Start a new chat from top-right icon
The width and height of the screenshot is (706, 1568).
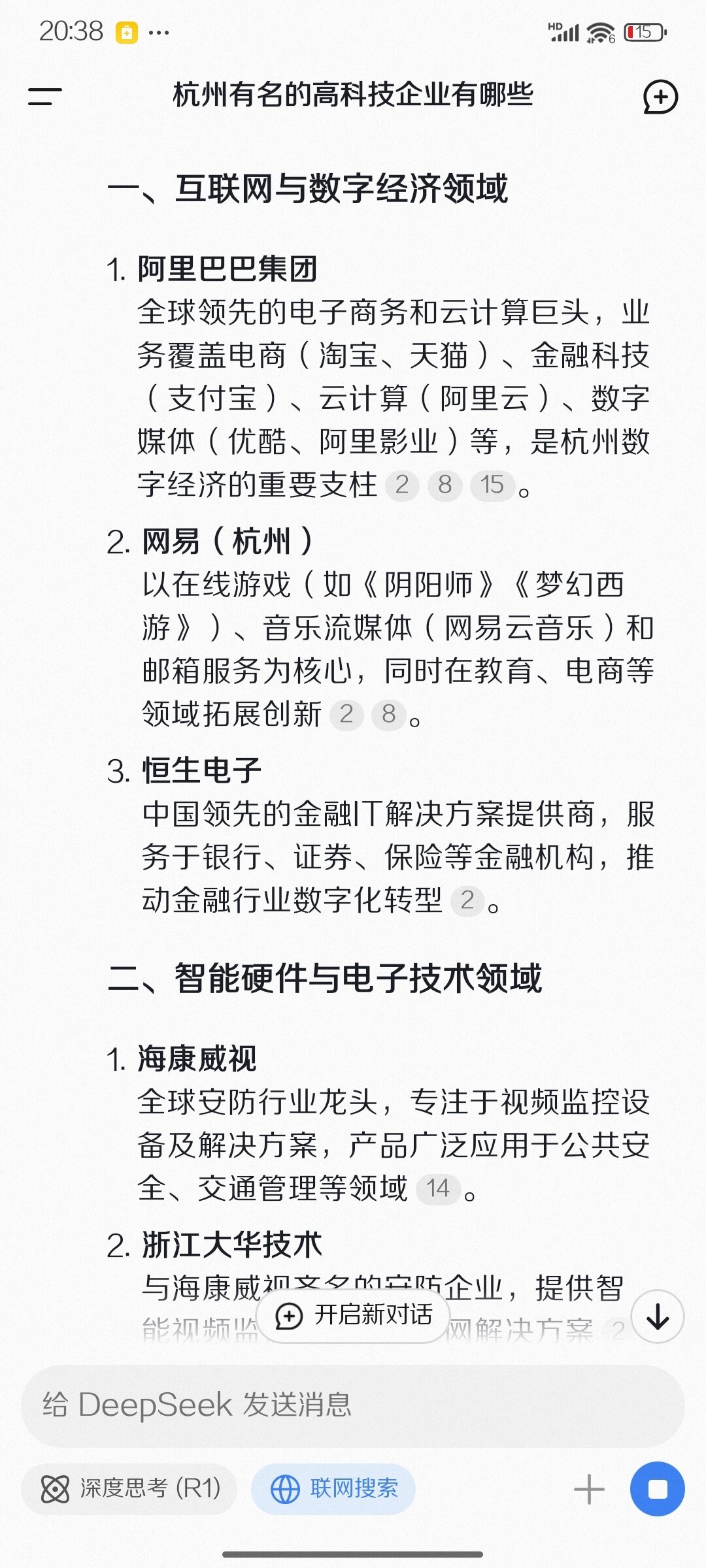pos(660,97)
